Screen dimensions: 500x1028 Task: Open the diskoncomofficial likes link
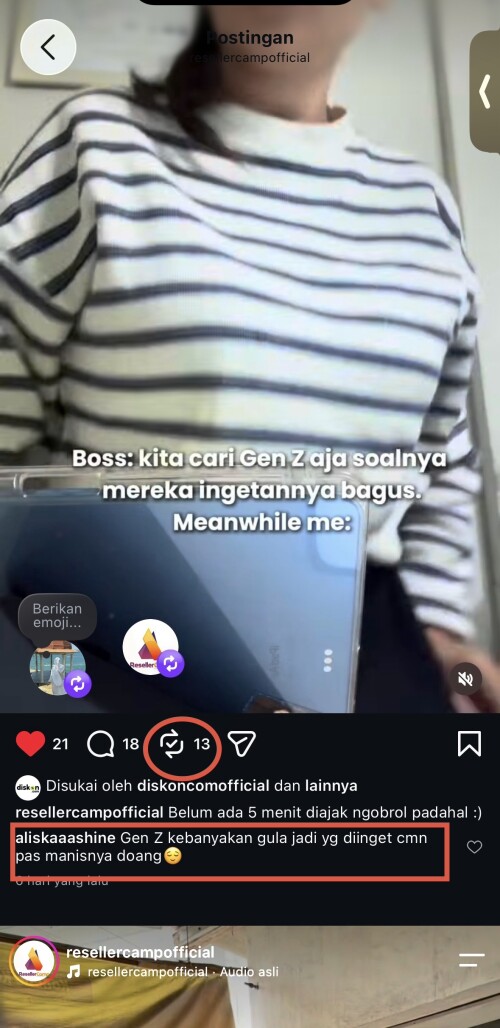pos(203,785)
